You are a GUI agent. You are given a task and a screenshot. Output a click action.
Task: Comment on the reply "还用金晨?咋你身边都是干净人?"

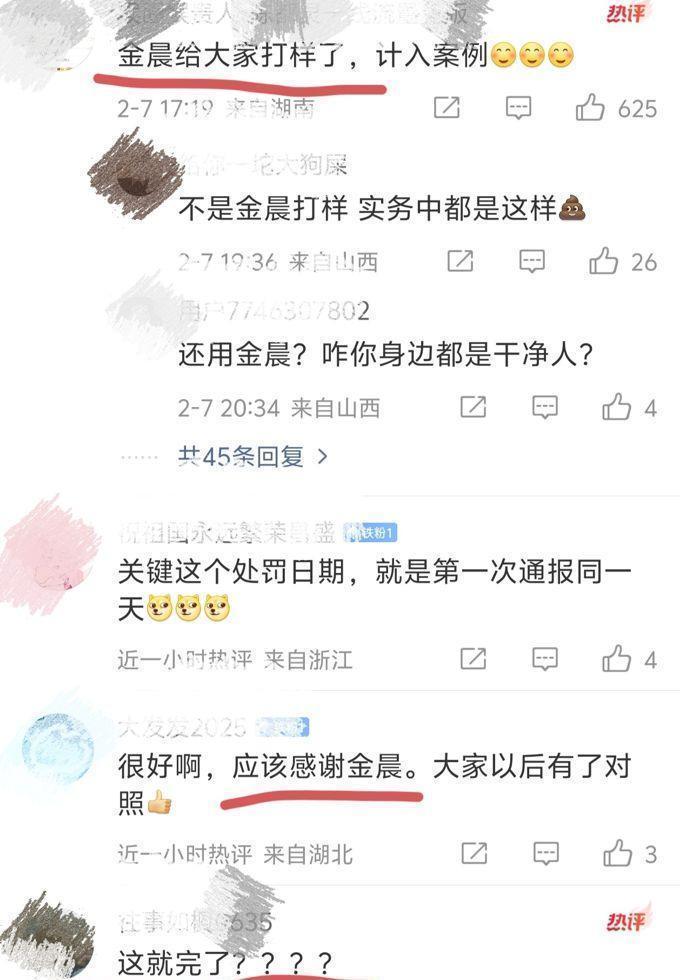(545, 407)
